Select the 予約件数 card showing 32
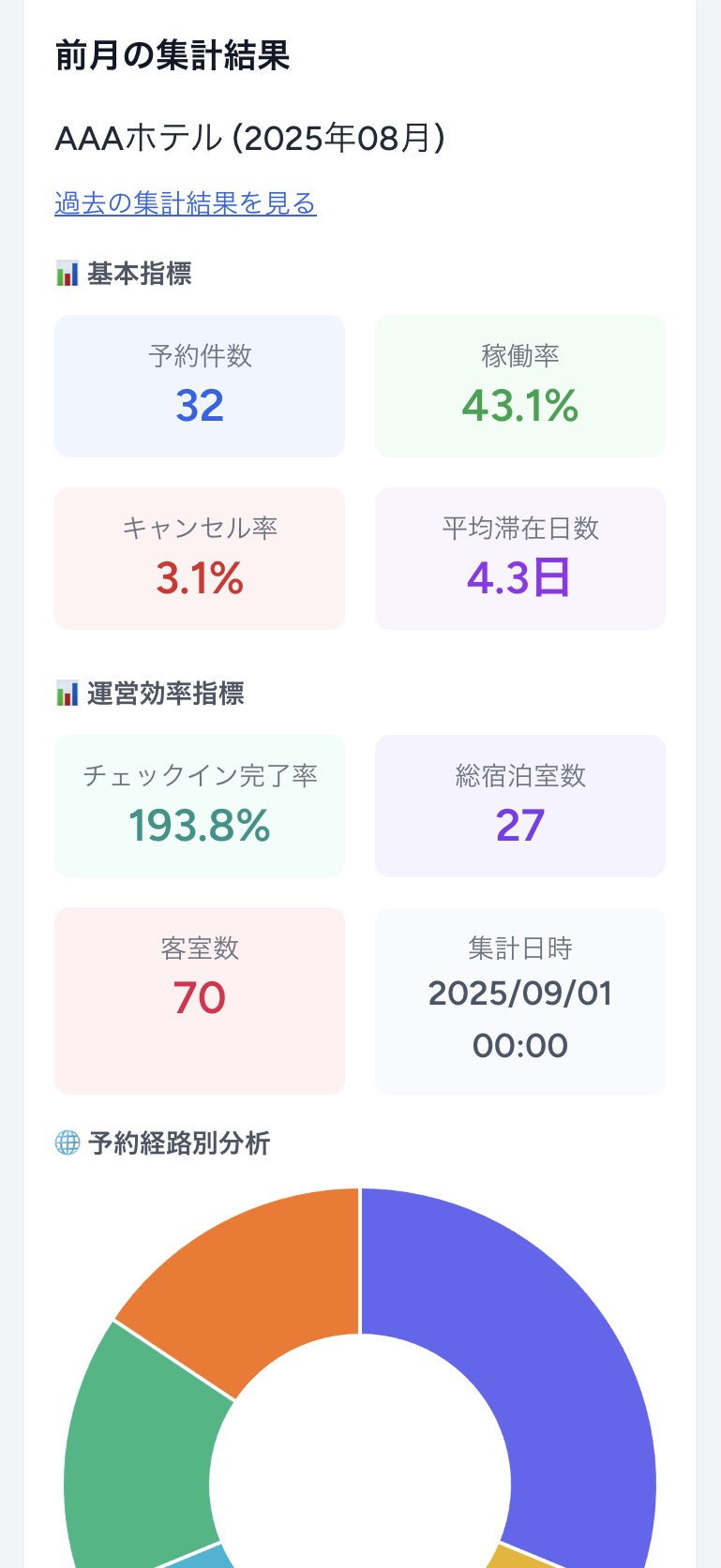 pyautogui.click(x=200, y=385)
